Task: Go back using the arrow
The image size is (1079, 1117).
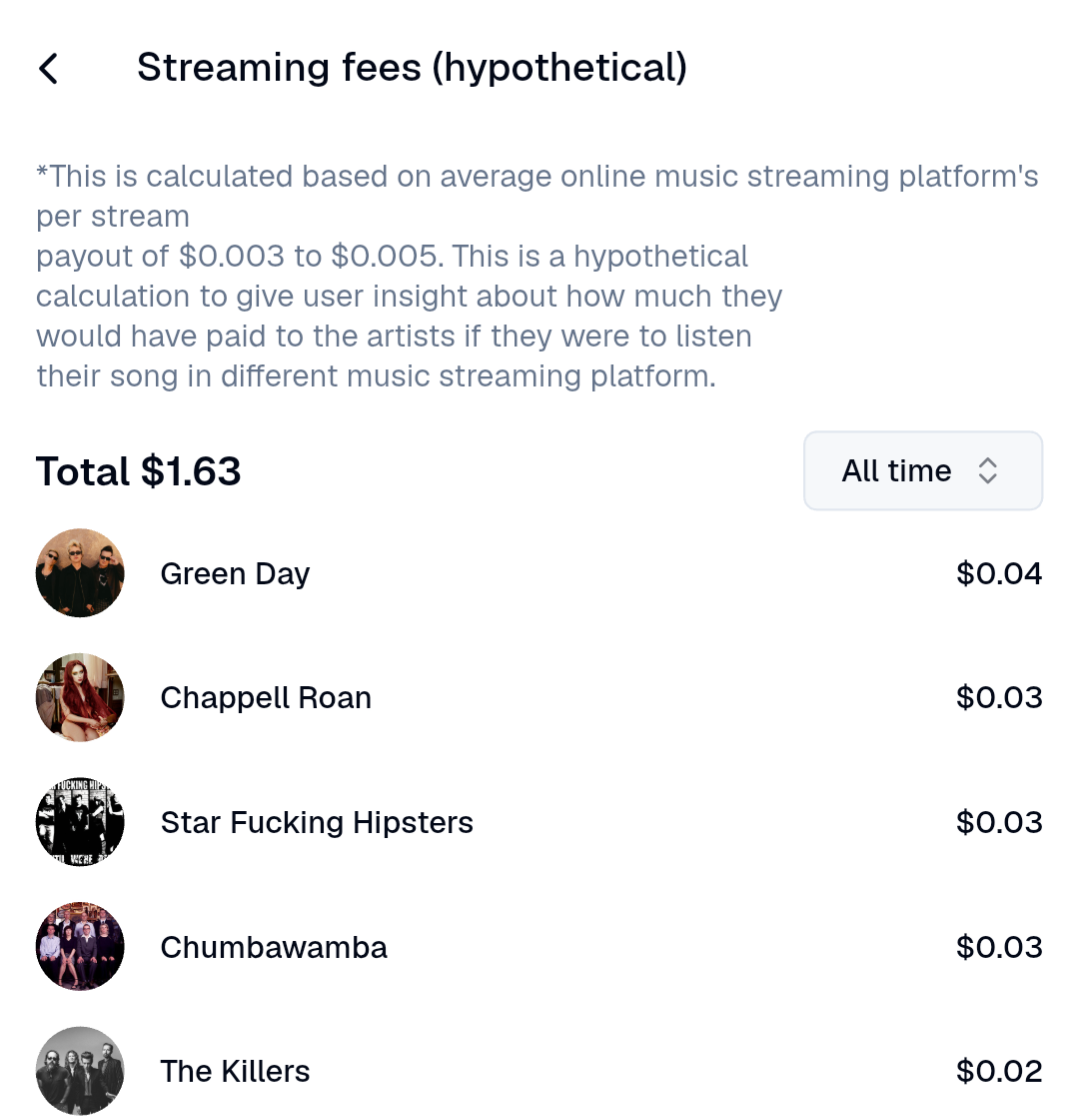Action: click(48, 69)
